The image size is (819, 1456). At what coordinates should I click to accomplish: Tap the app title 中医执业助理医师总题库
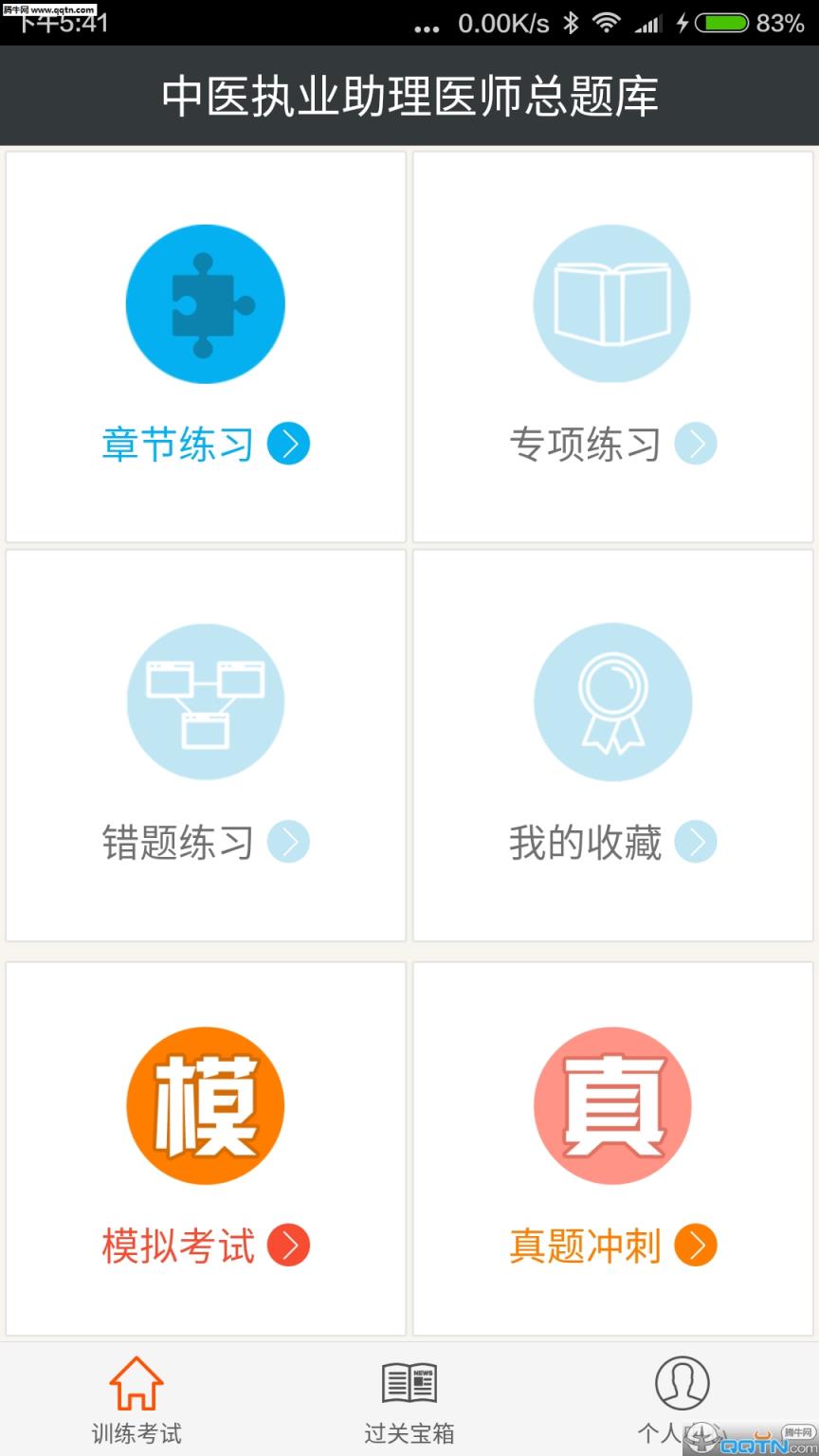tap(409, 95)
